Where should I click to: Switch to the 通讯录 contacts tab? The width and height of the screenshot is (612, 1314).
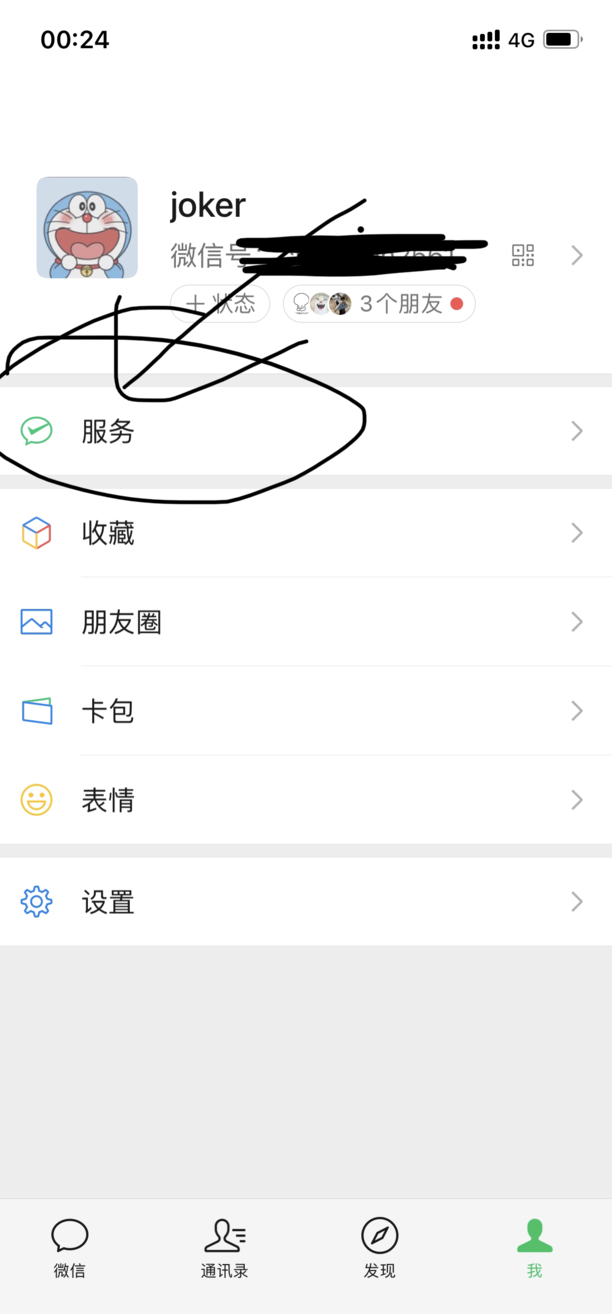point(224,1248)
